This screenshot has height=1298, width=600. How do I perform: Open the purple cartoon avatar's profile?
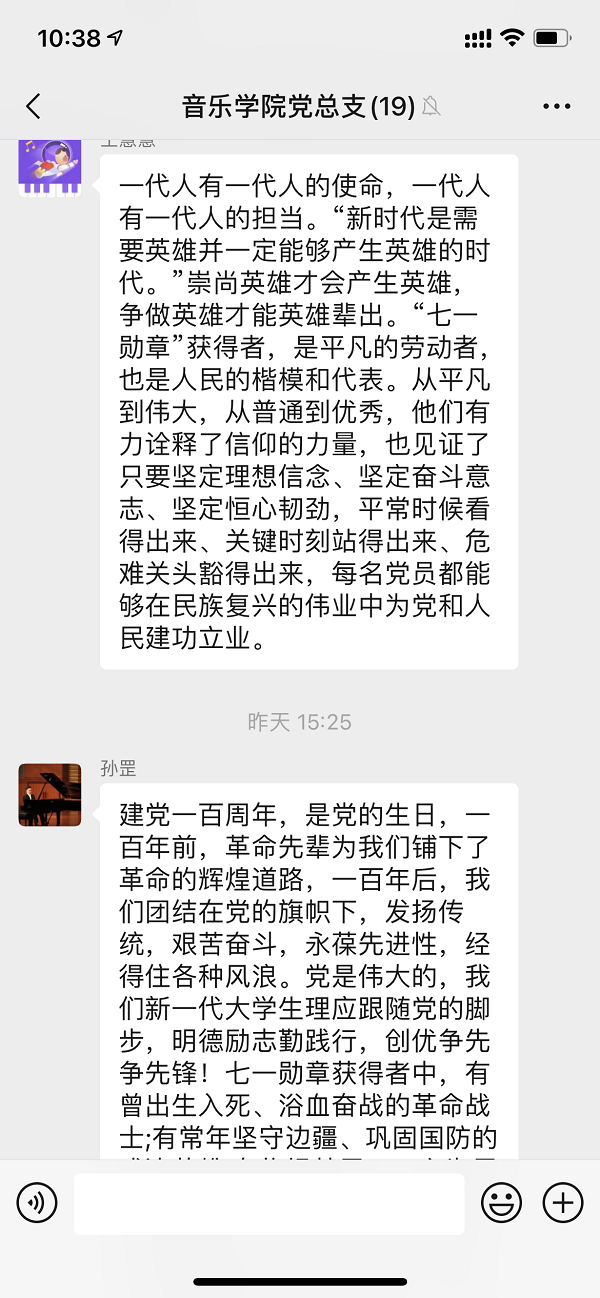pyautogui.click(x=49, y=166)
